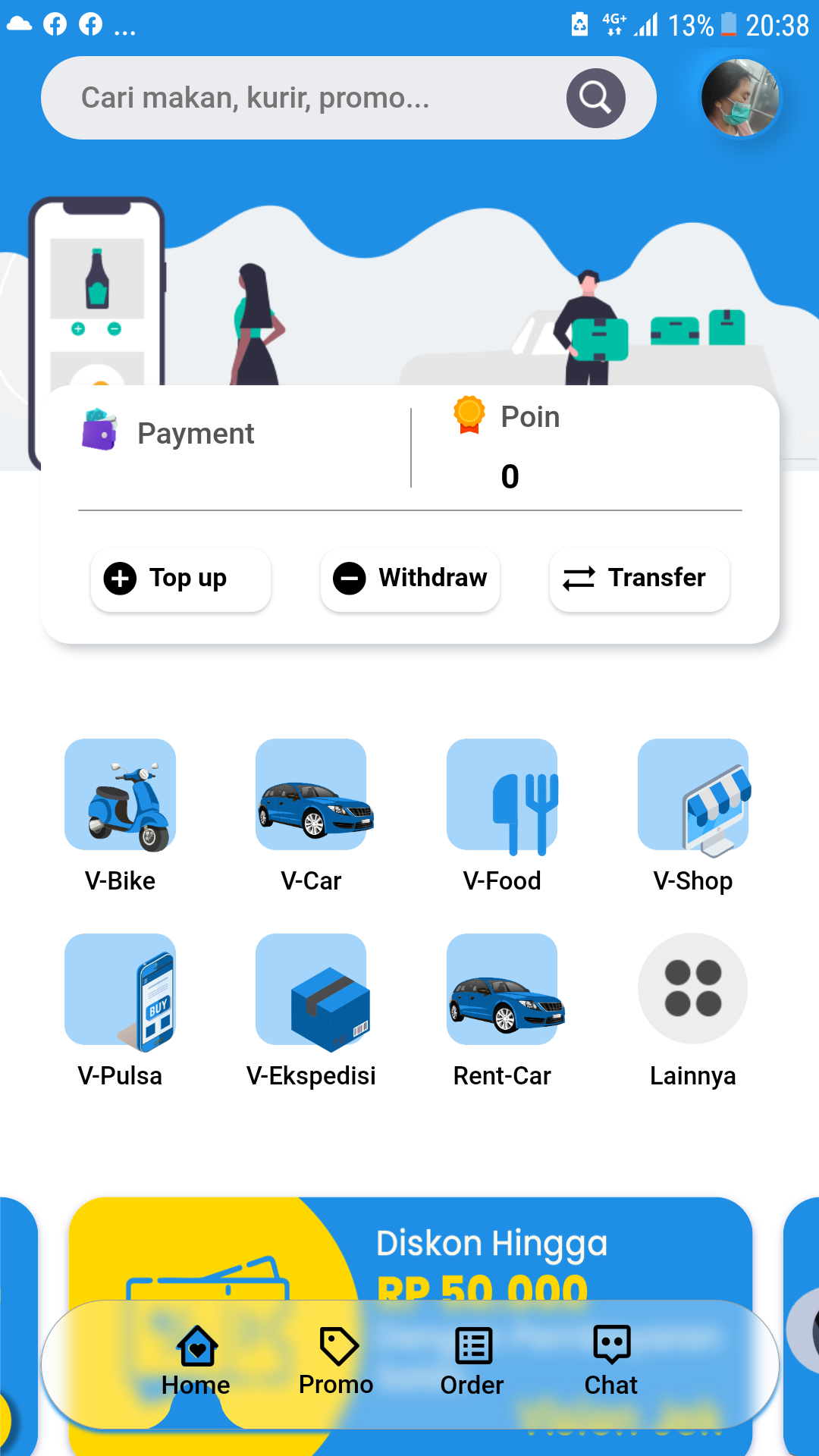Open the V-Food service
This screenshot has width=819, height=1456.
[x=502, y=795]
